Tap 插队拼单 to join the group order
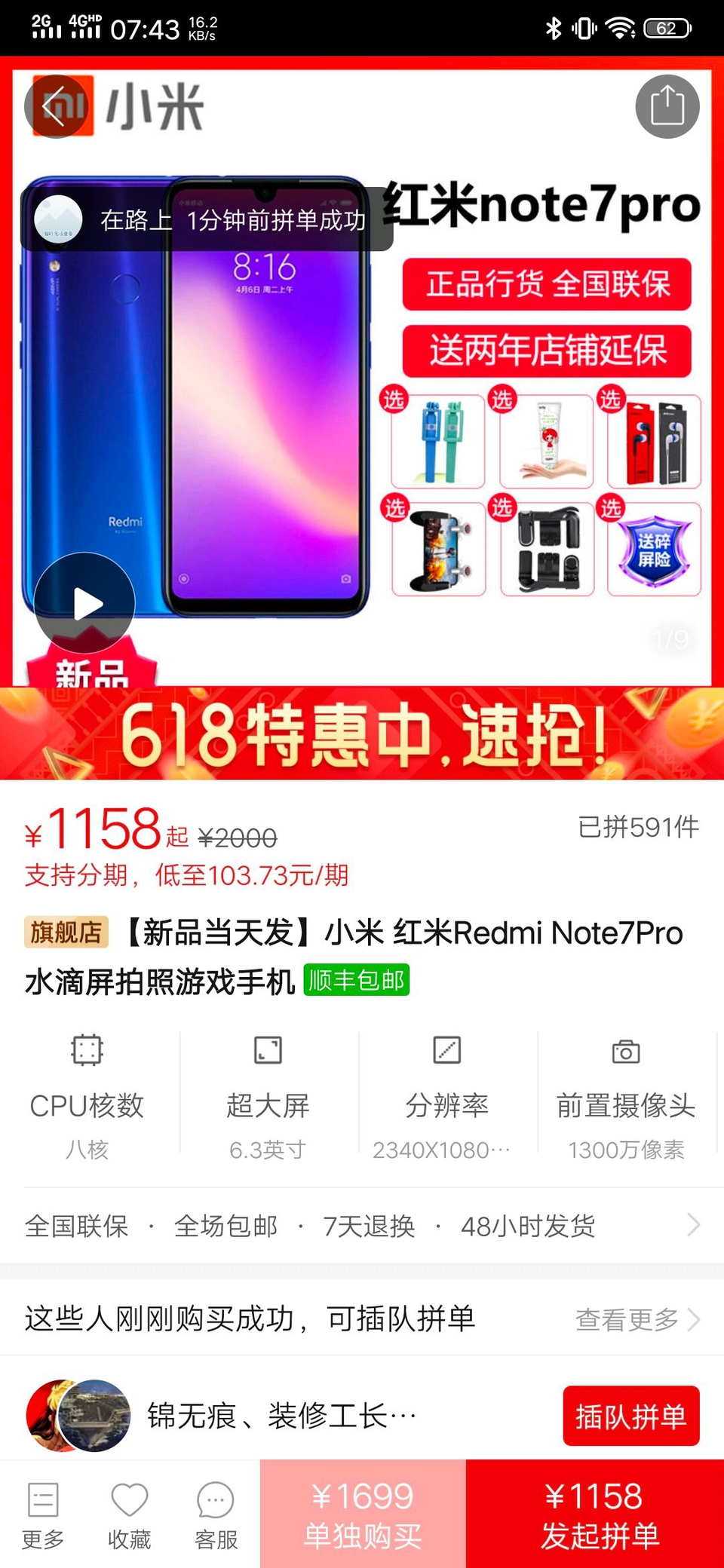The image size is (724, 1568). (x=630, y=1416)
